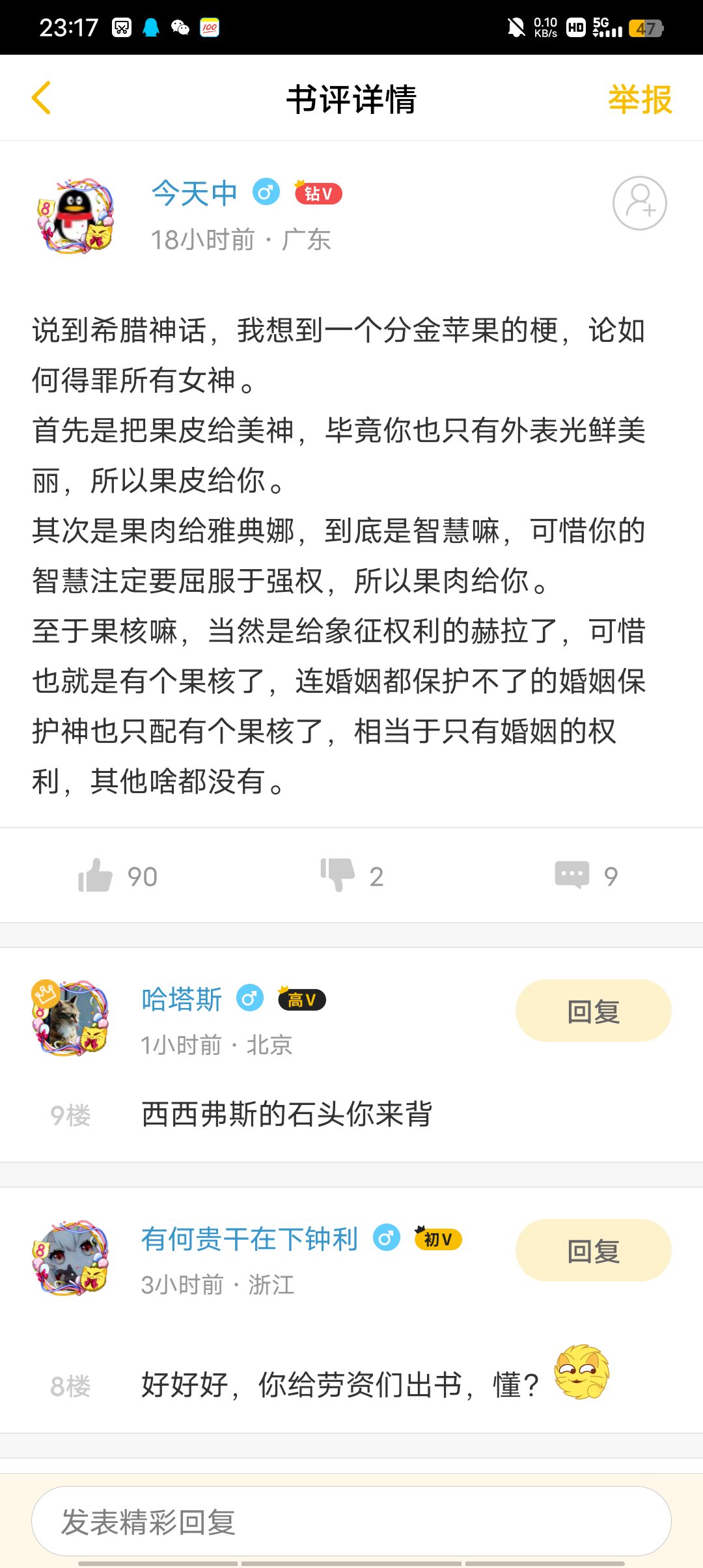Open 哈塔斯's username profile
703x1568 pixels.
182,999
